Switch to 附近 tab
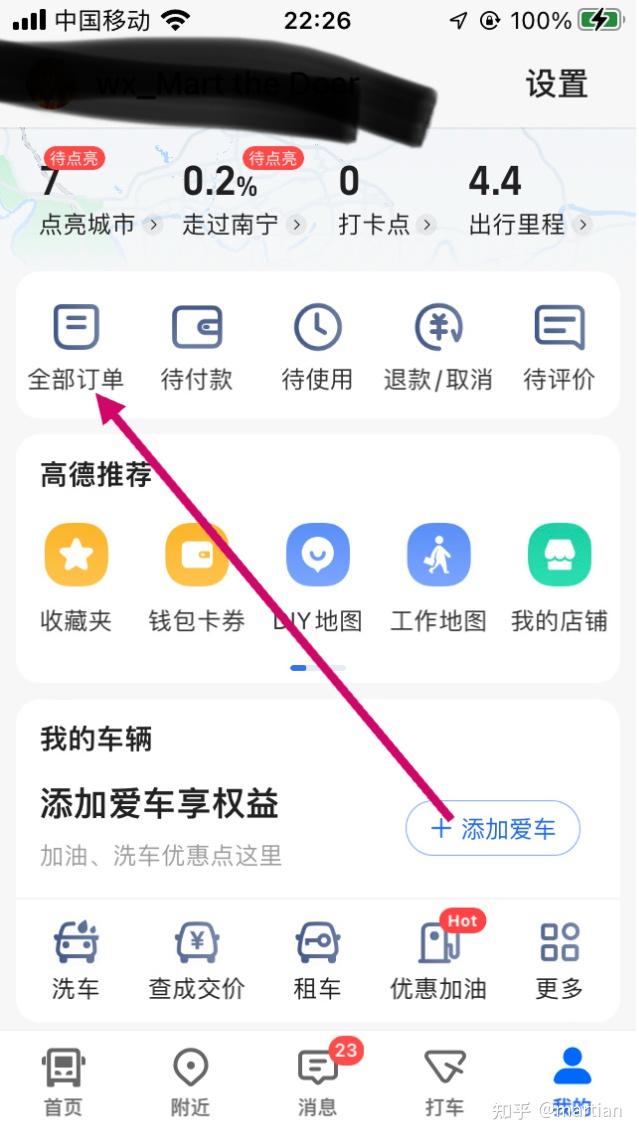Image resolution: width=639 pixels, height=1136 pixels. click(x=190, y=1082)
